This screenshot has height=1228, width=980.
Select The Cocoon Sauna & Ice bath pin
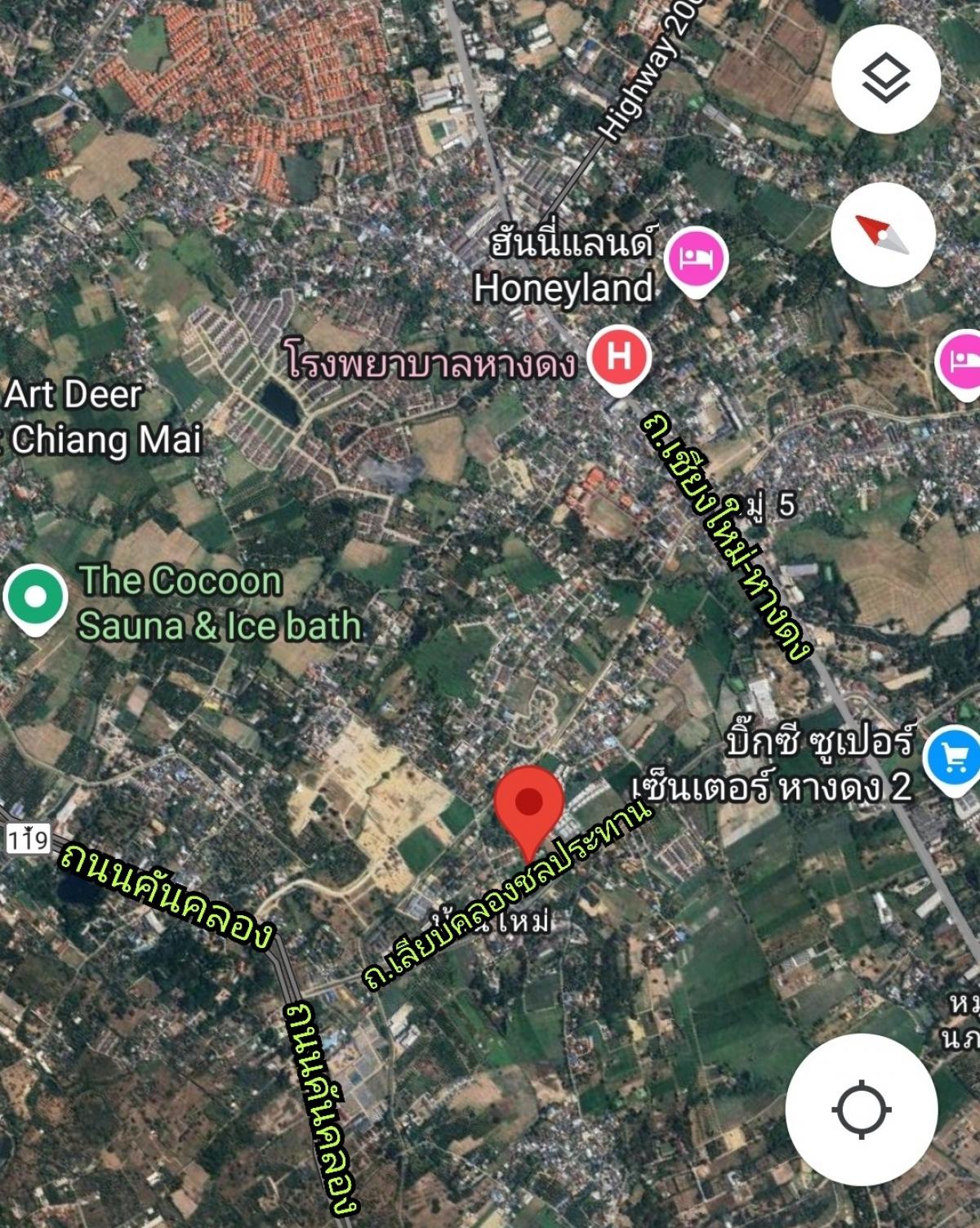(34, 598)
